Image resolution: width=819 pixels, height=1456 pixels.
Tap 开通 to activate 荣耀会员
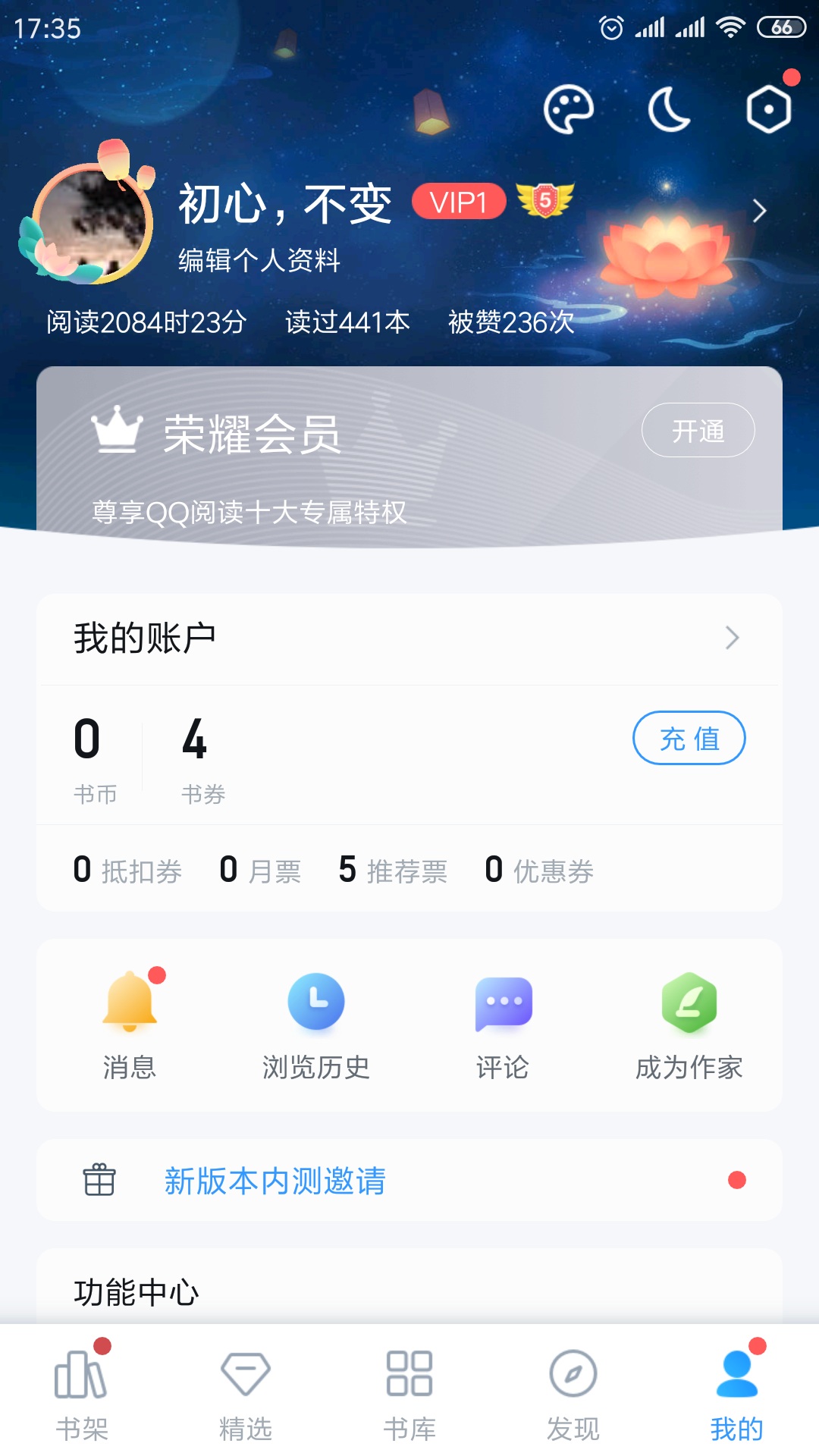pyautogui.click(x=698, y=431)
